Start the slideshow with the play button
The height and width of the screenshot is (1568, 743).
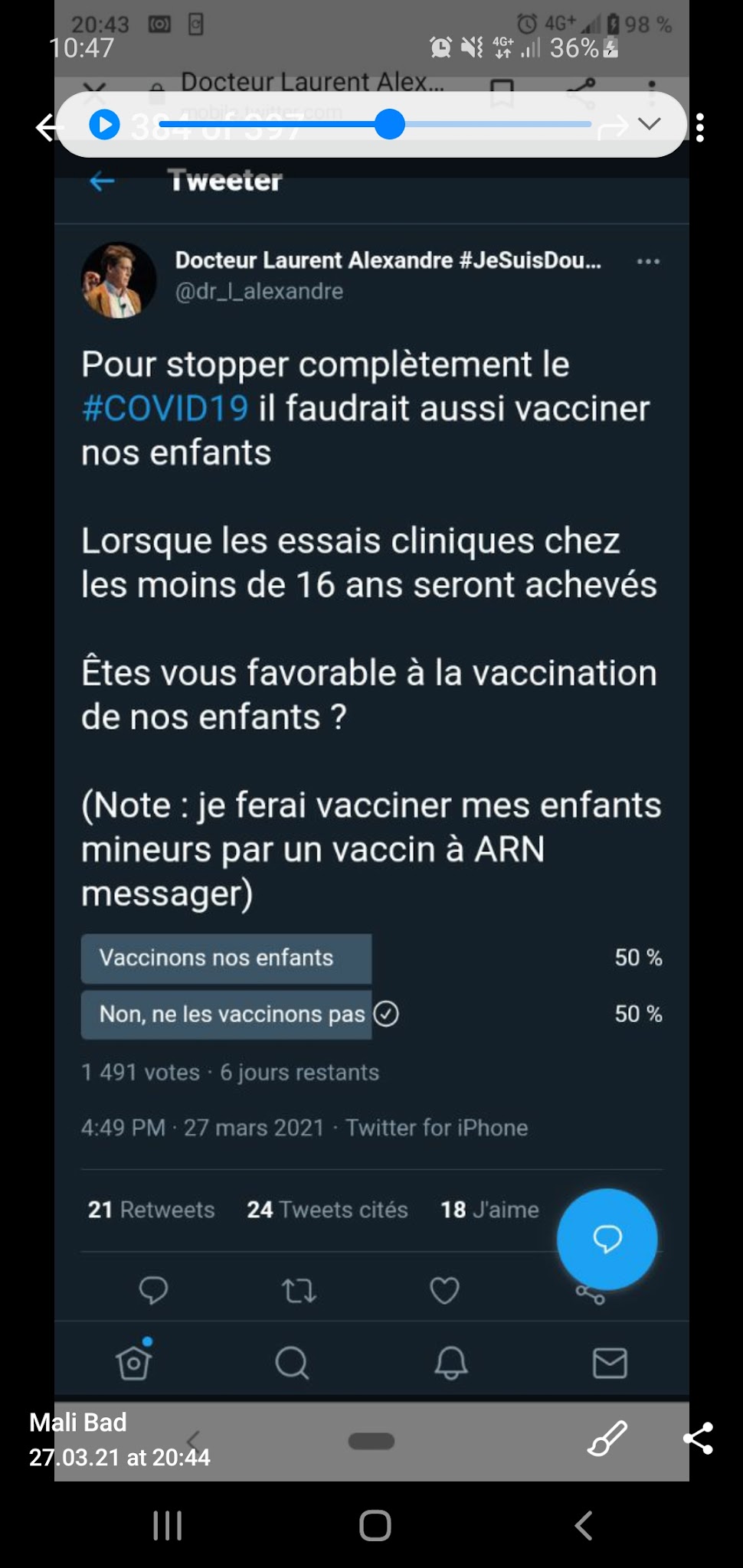coord(105,125)
